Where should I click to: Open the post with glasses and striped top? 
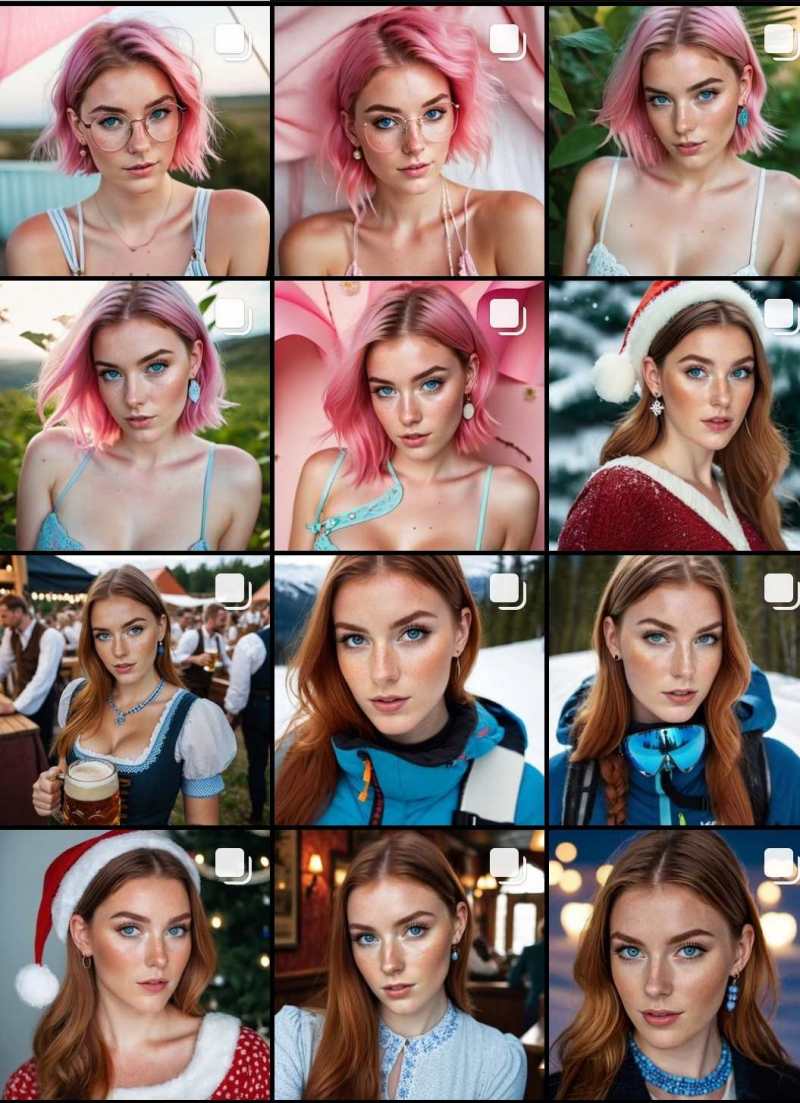click(x=134, y=140)
